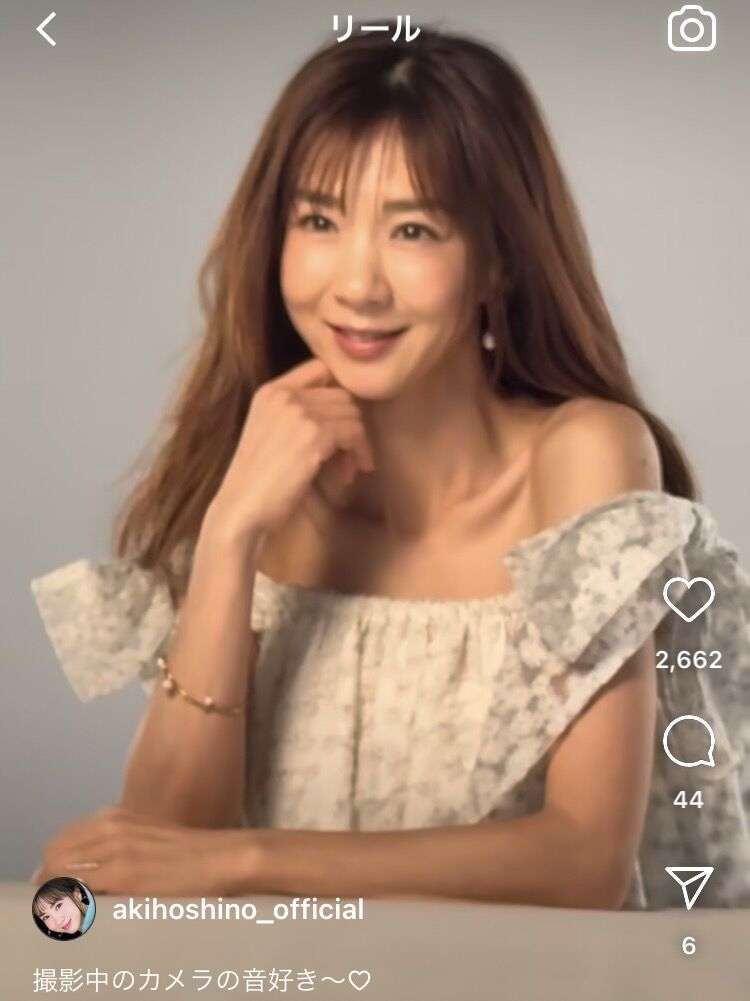Screen dimensions: 750x1001
Task: Like this reel with the heart icon
Action: 690,600
